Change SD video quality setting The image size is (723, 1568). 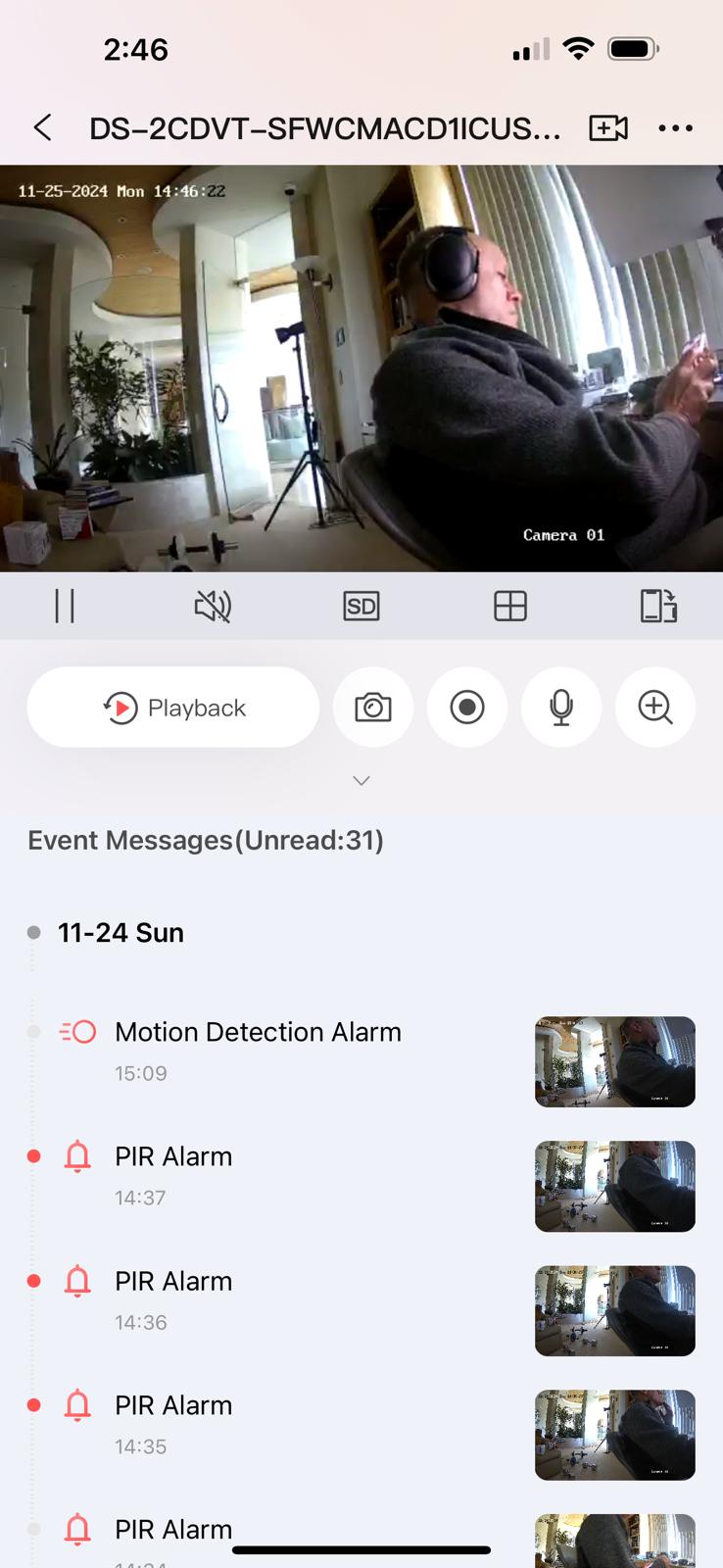pyautogui.click(x=361, y=606)
